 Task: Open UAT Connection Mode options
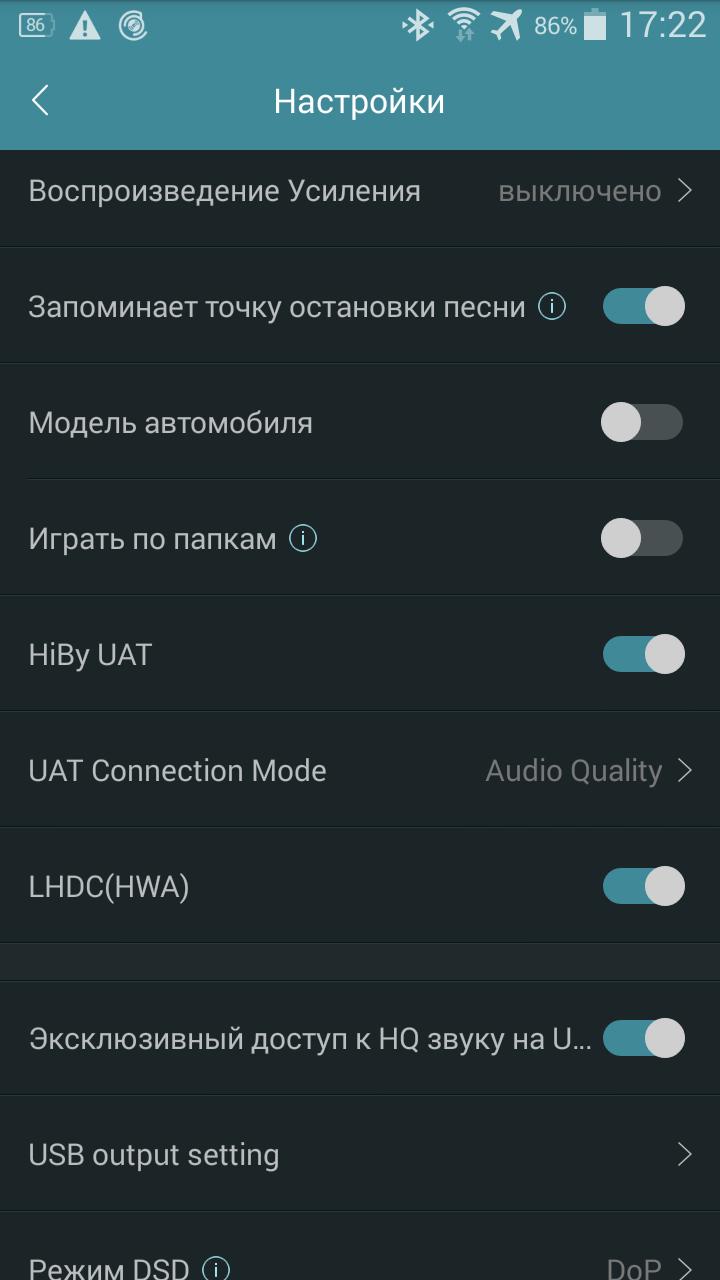click(x=360, y=771)
